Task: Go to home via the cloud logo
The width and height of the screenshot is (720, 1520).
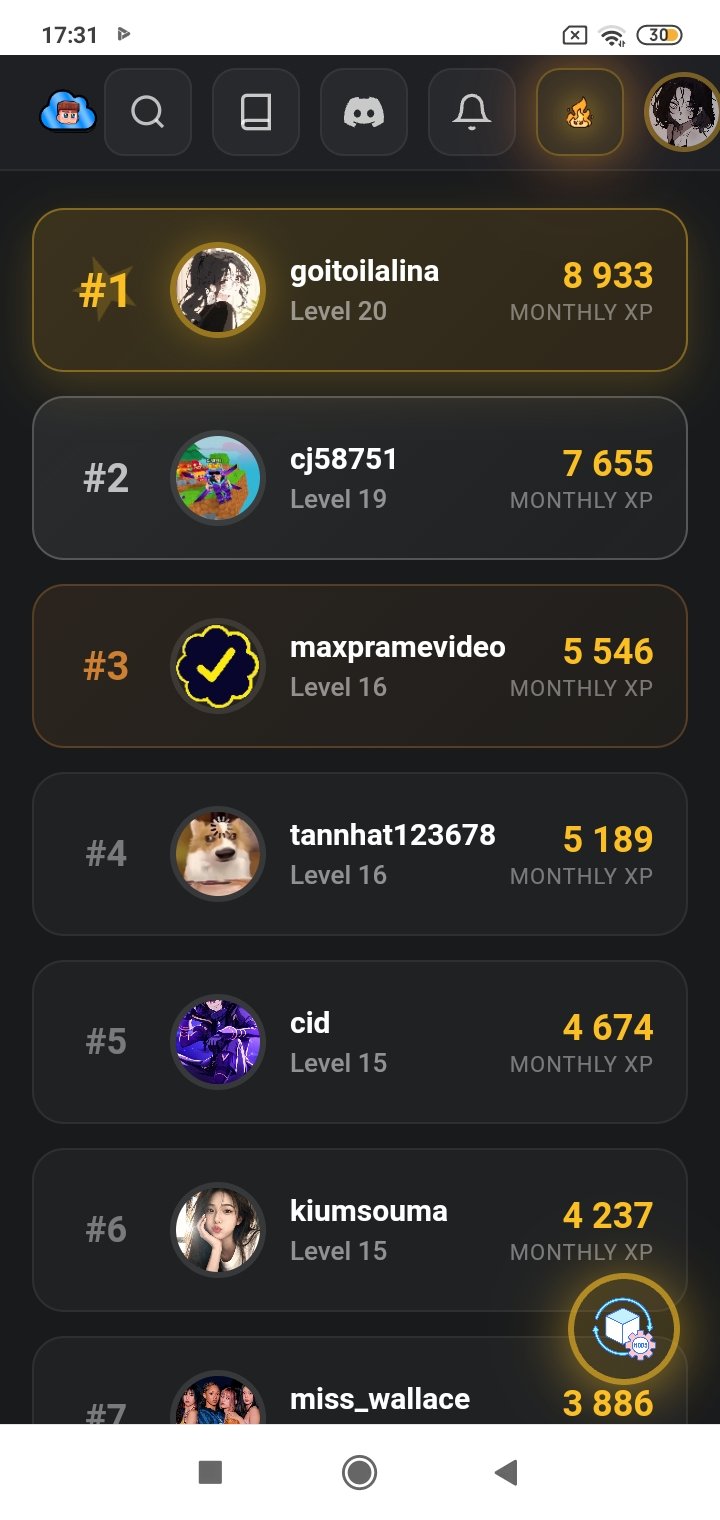Action: (68, 112)
